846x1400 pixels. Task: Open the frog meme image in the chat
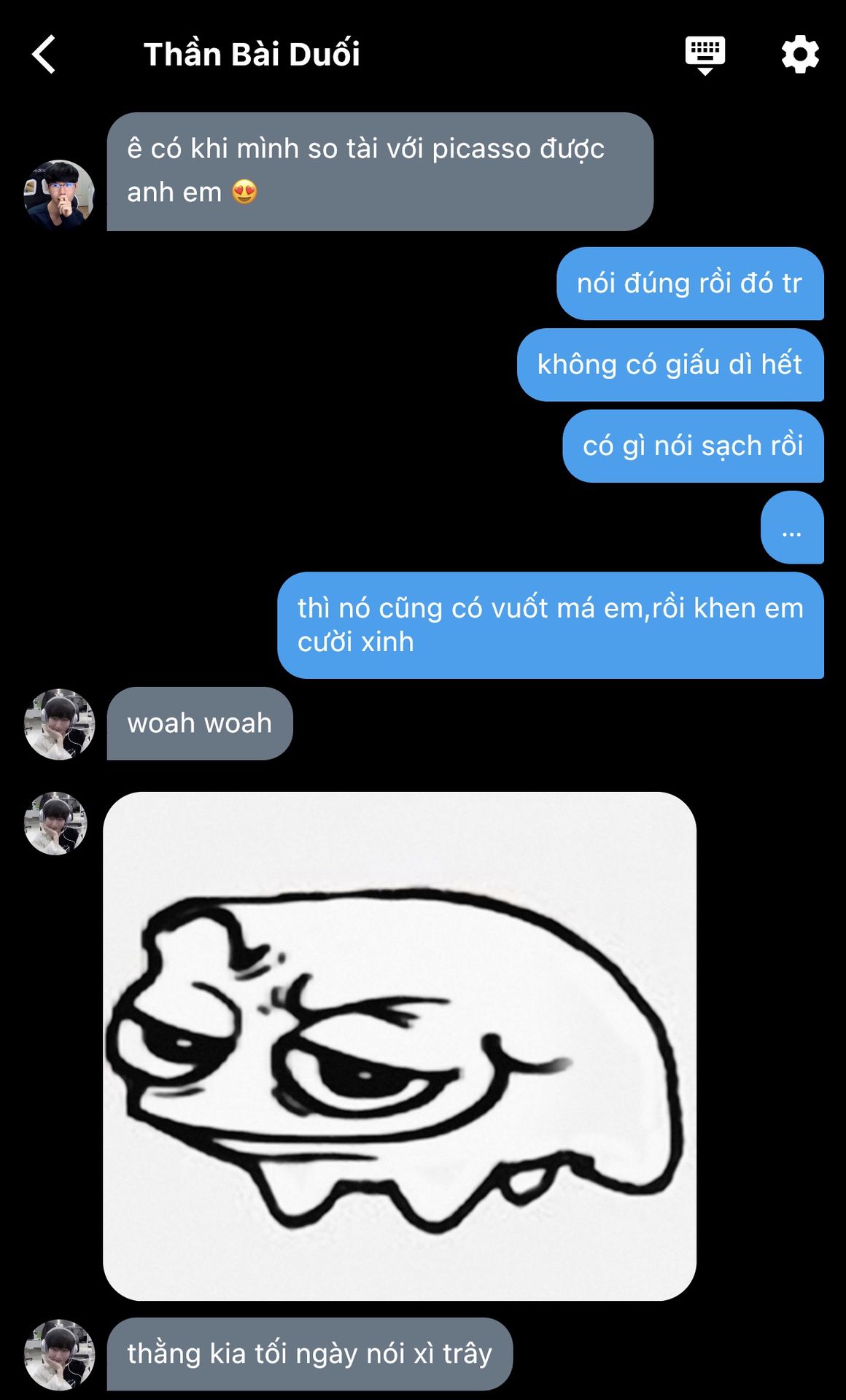(400, 1046)
